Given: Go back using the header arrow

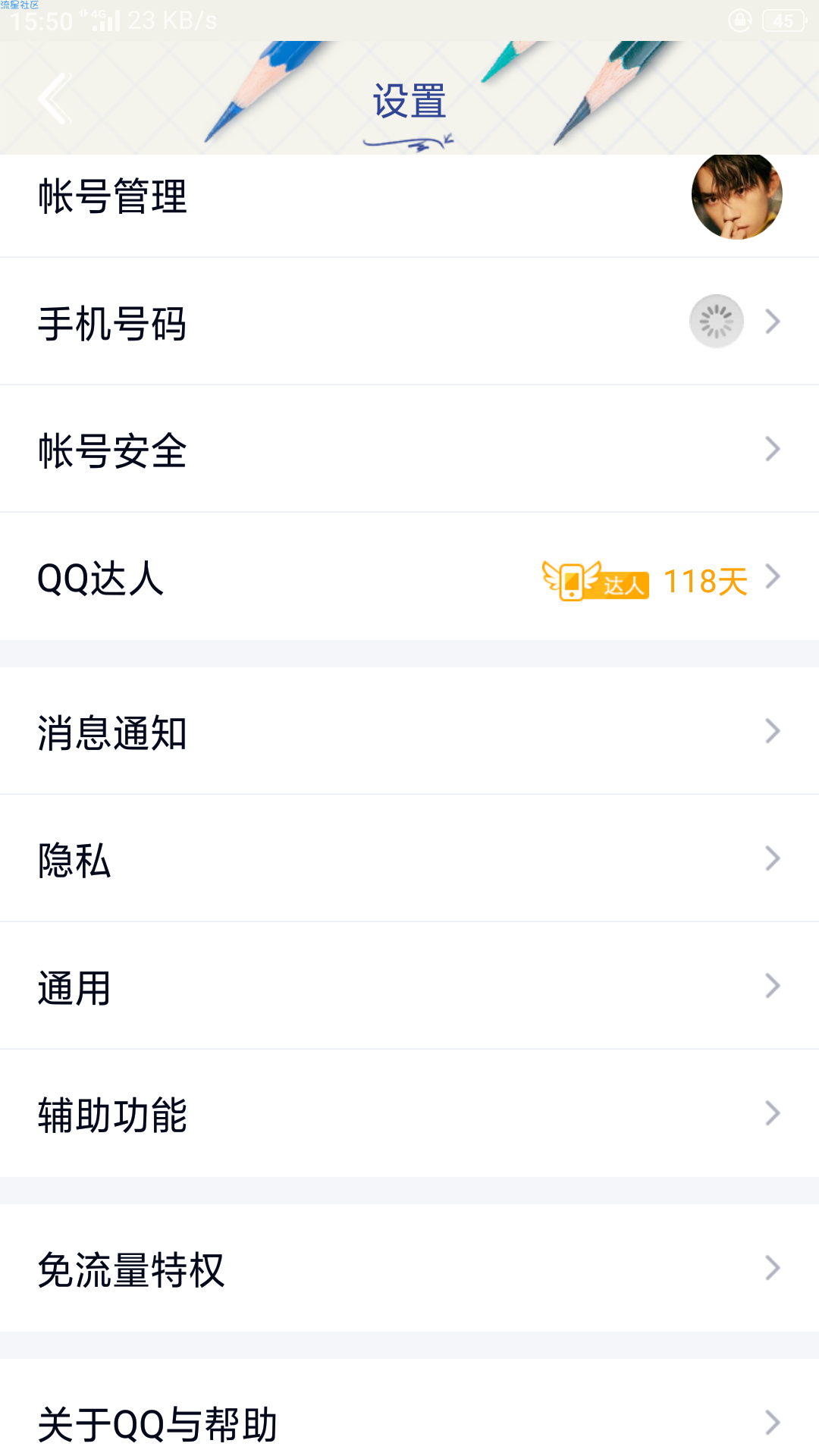Looking at the screenshot, I should tap(55, 99).
